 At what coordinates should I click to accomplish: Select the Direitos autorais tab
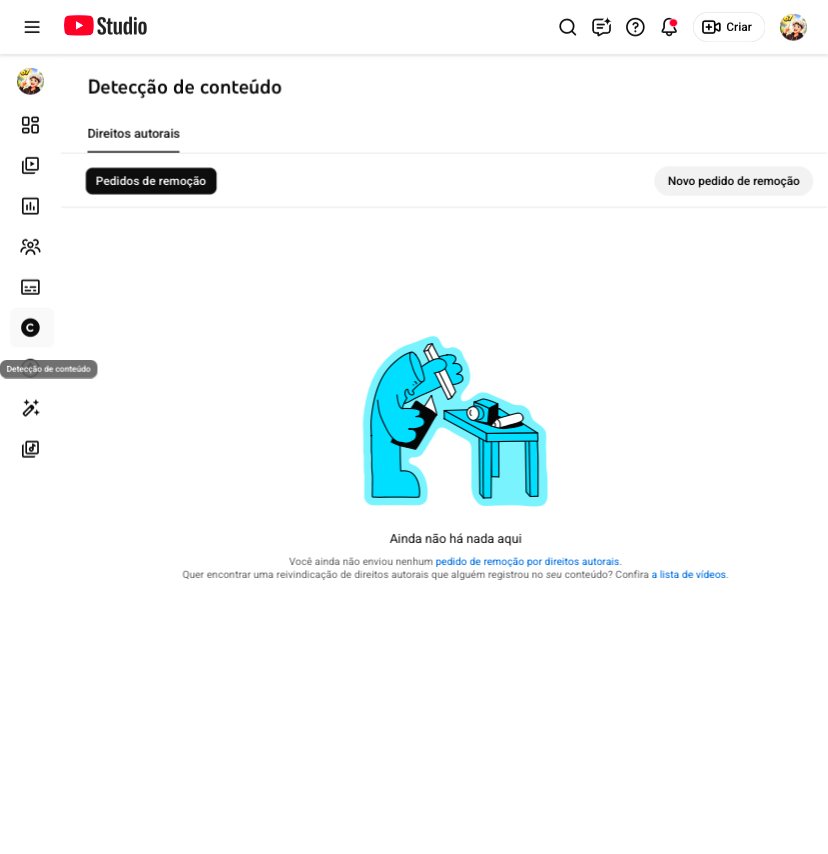(x=133, y=134)
